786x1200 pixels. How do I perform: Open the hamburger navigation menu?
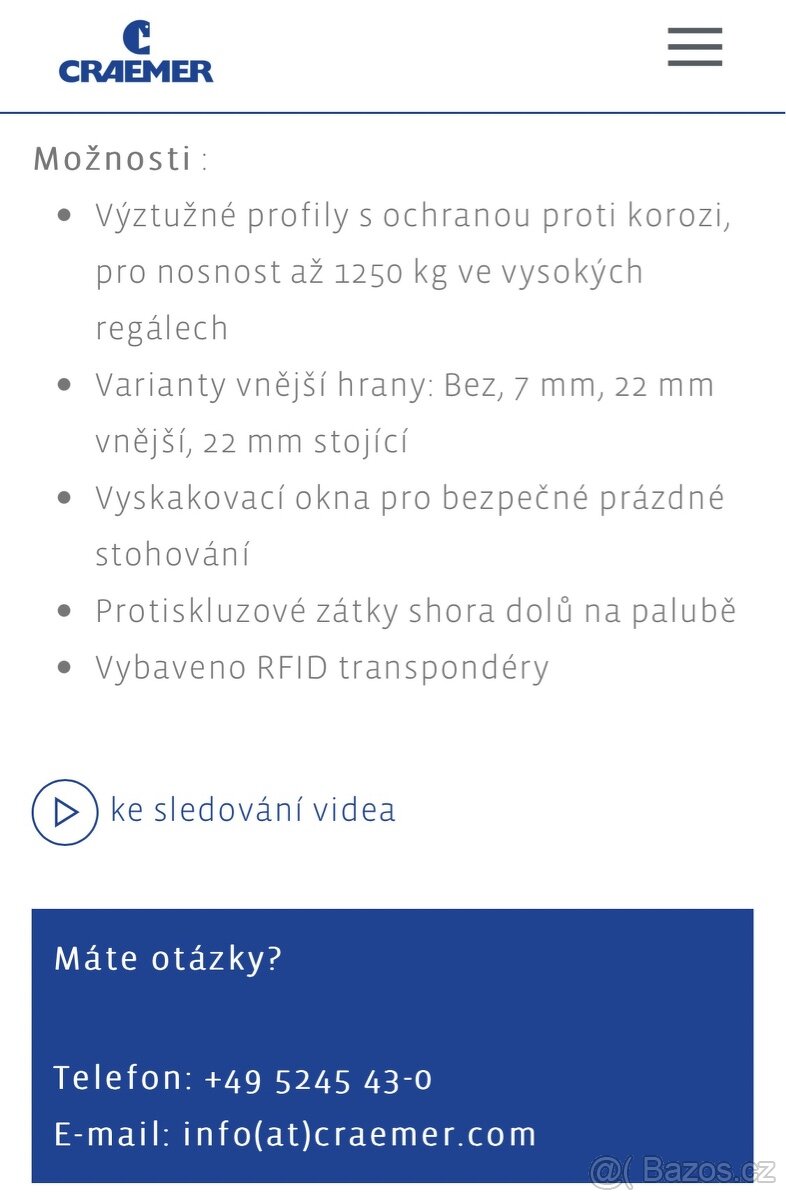point(695,47)
